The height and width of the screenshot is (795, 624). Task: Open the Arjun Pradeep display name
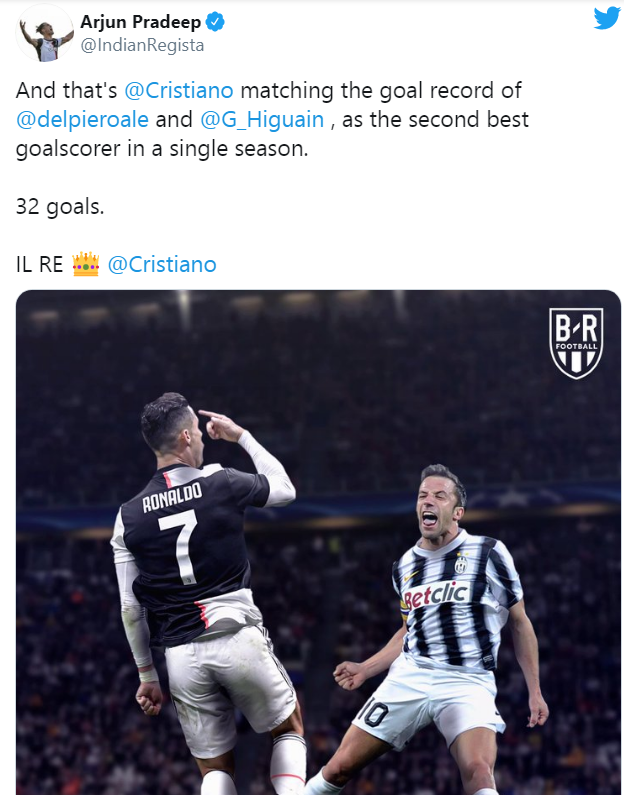coord(141,22)
